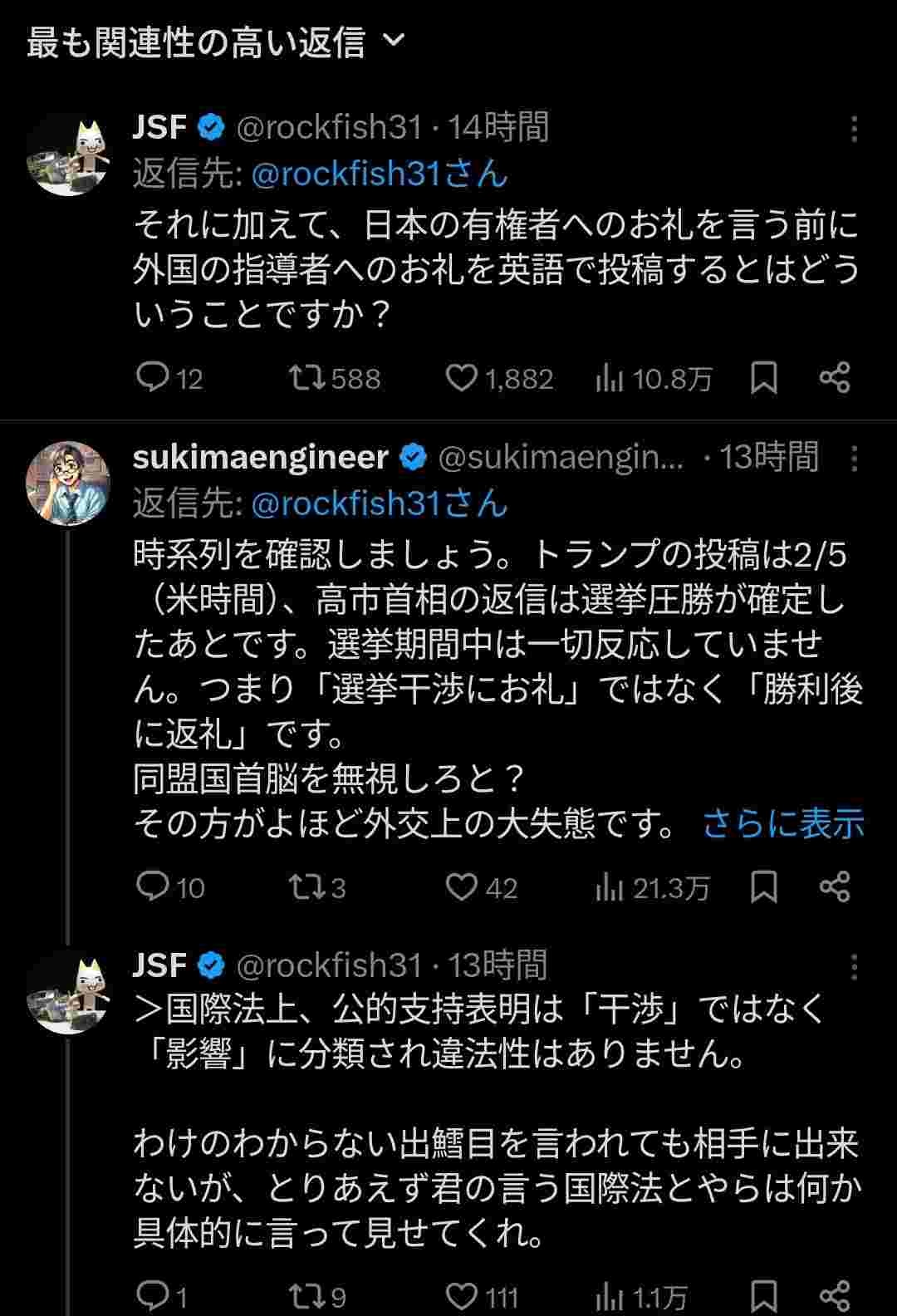Bookmark JSF's post with 10.8万 views

click(x=763, y=379)
